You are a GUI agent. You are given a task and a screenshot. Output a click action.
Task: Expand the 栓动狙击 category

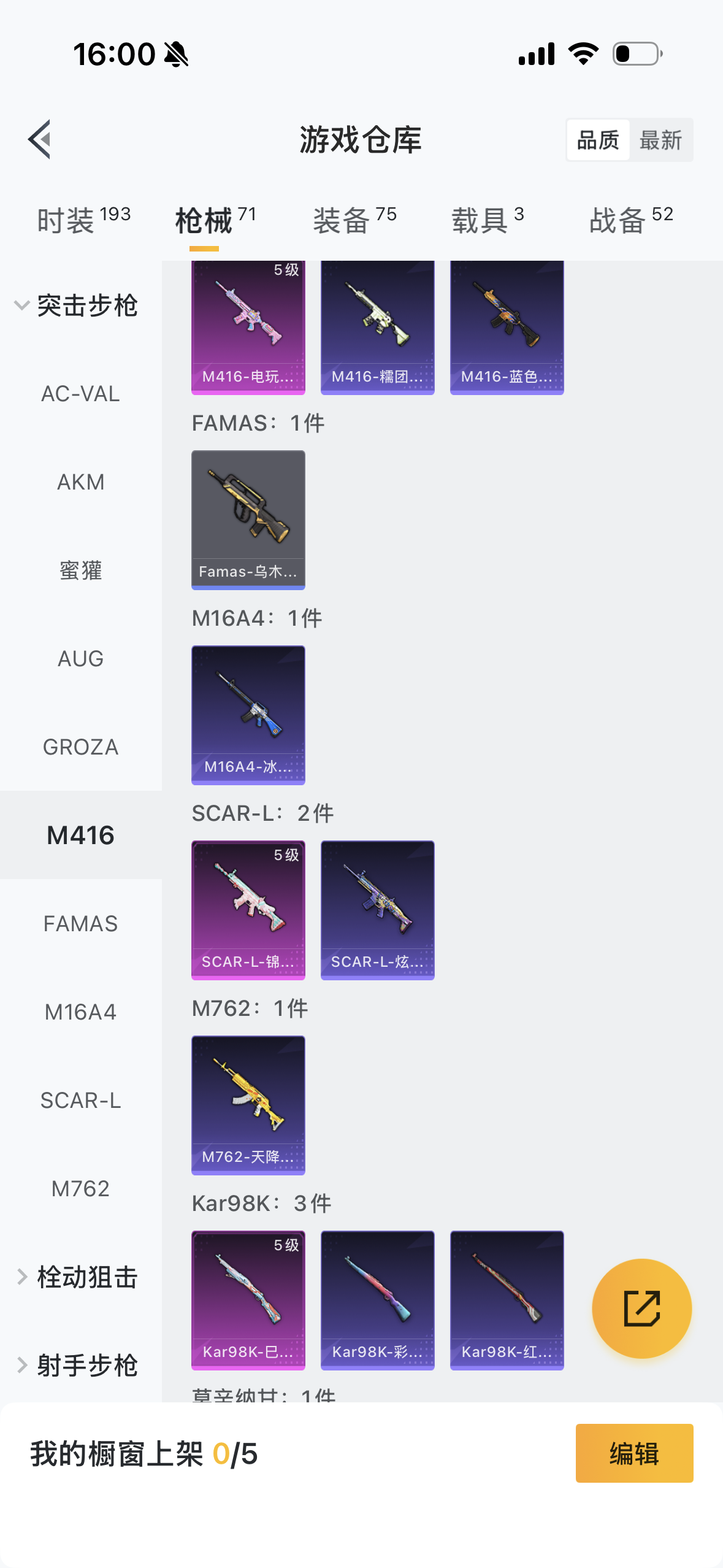(x=77, y=1277)
